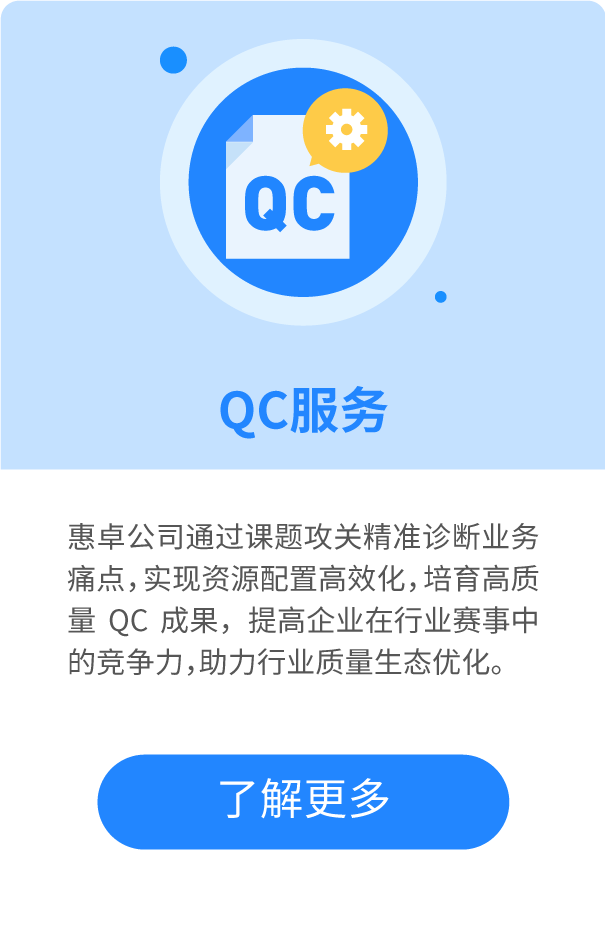Tap the 了解更多 button
This screenshot has width=605, height=938.
pyautogui.click(x=303, y=801)
